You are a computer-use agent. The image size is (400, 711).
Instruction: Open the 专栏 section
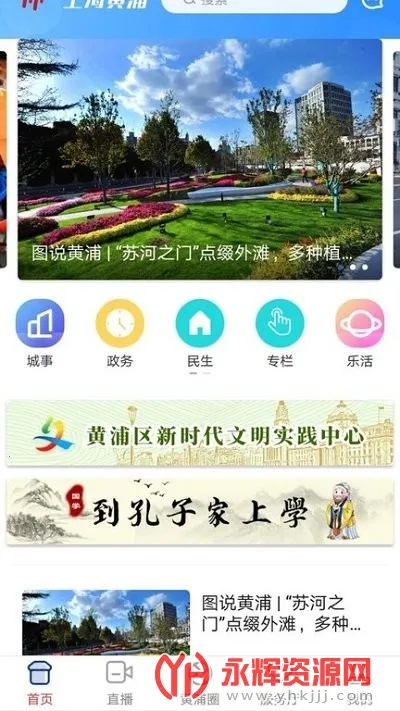click(x=280, y=333)
